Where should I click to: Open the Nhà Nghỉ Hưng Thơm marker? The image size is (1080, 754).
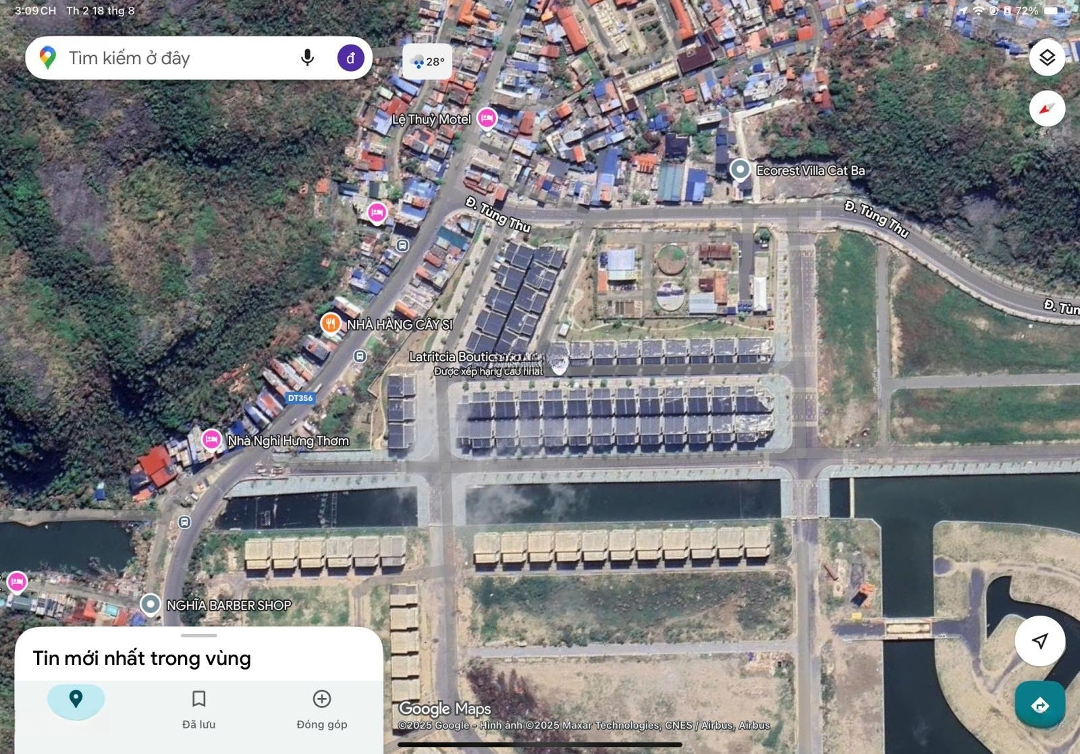(x=212, y=440)
